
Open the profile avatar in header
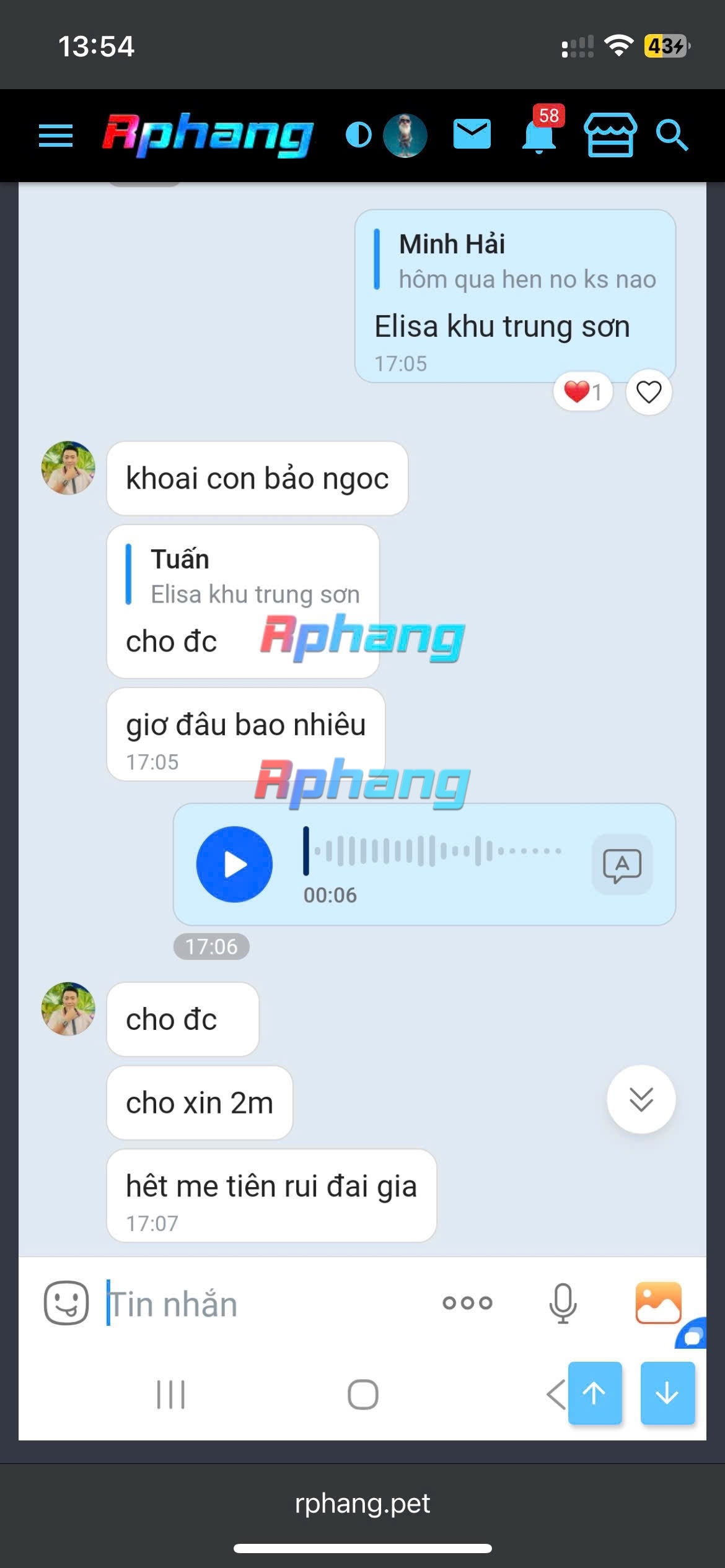[405, 135]
